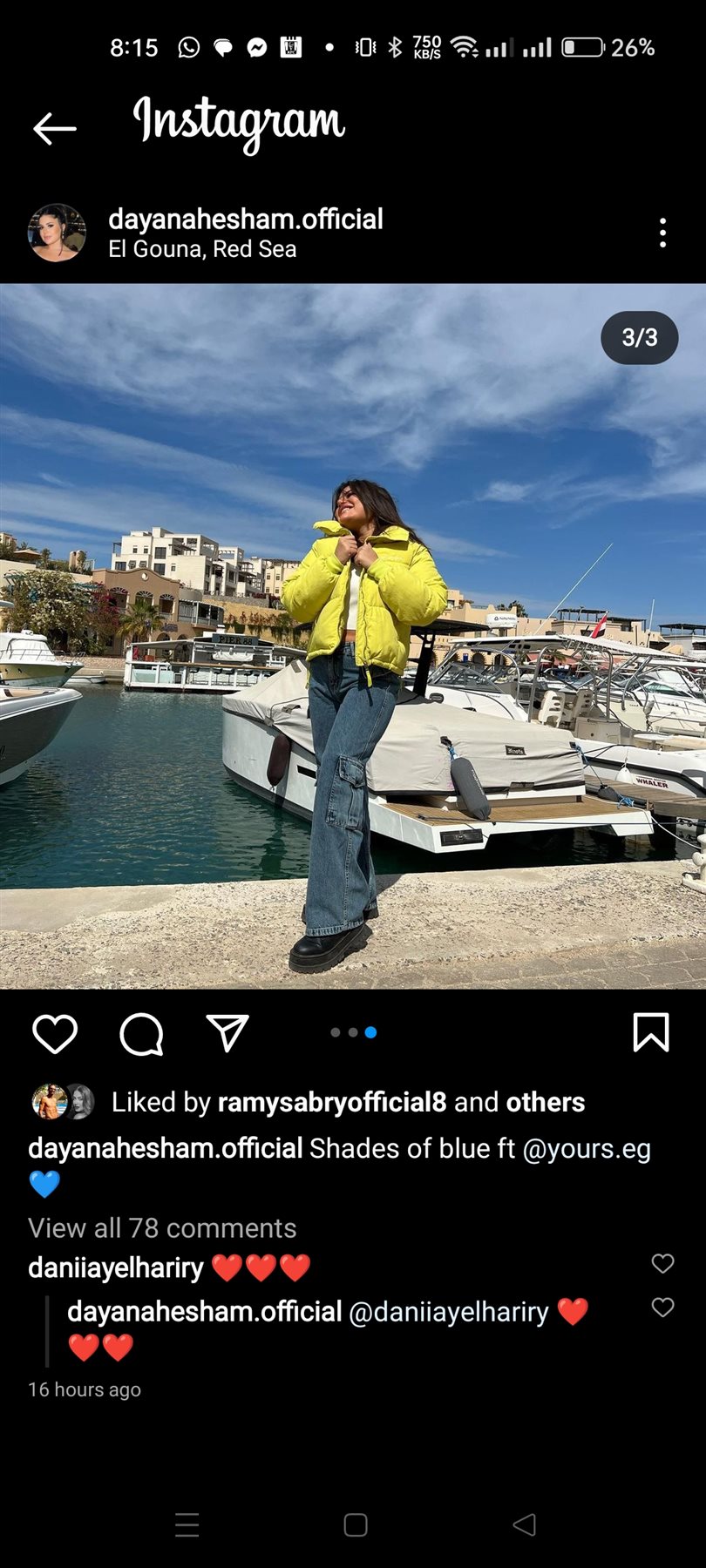Open the comment bubble icon
Image resolution: width=706 pixels, height=1568 pixels.
pyautogui.click(x=141, y=1034)
